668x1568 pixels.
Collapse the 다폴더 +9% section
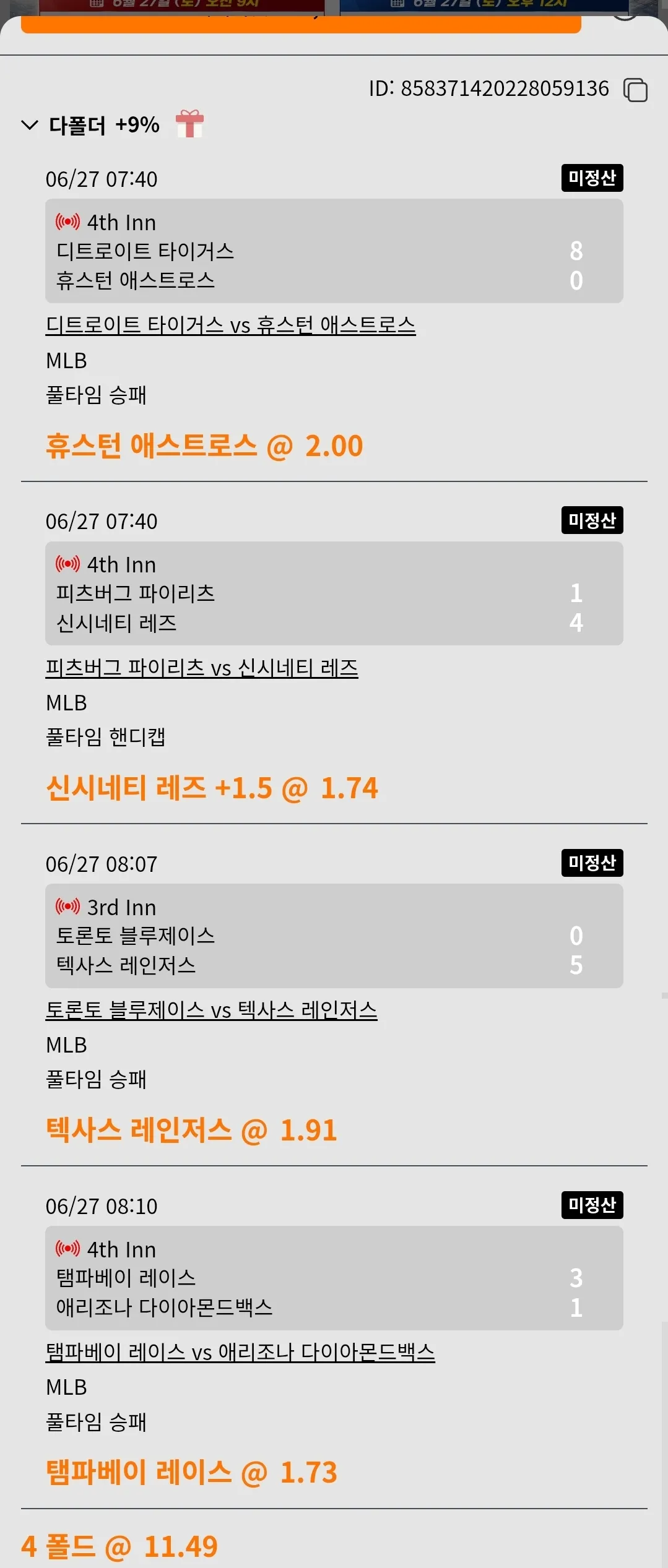30,125
